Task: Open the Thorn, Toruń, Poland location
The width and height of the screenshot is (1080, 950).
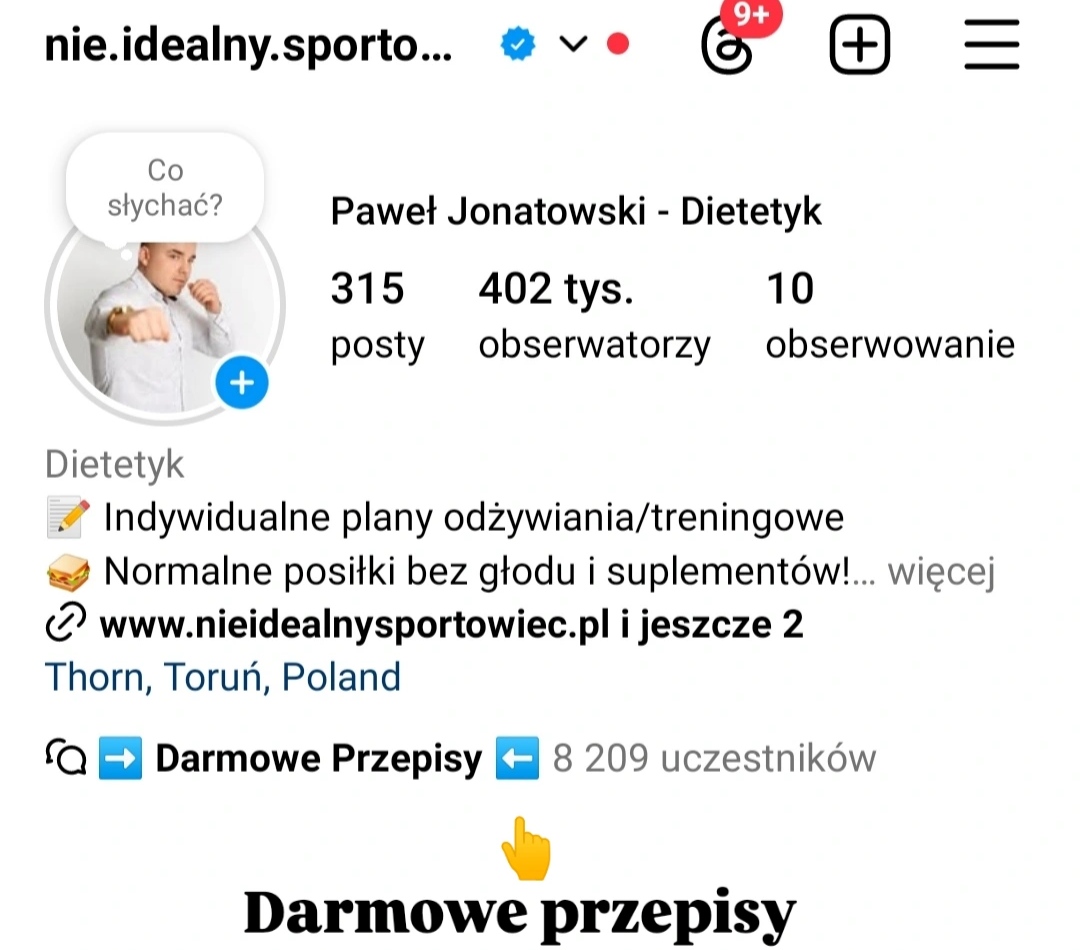Action: 222,677
